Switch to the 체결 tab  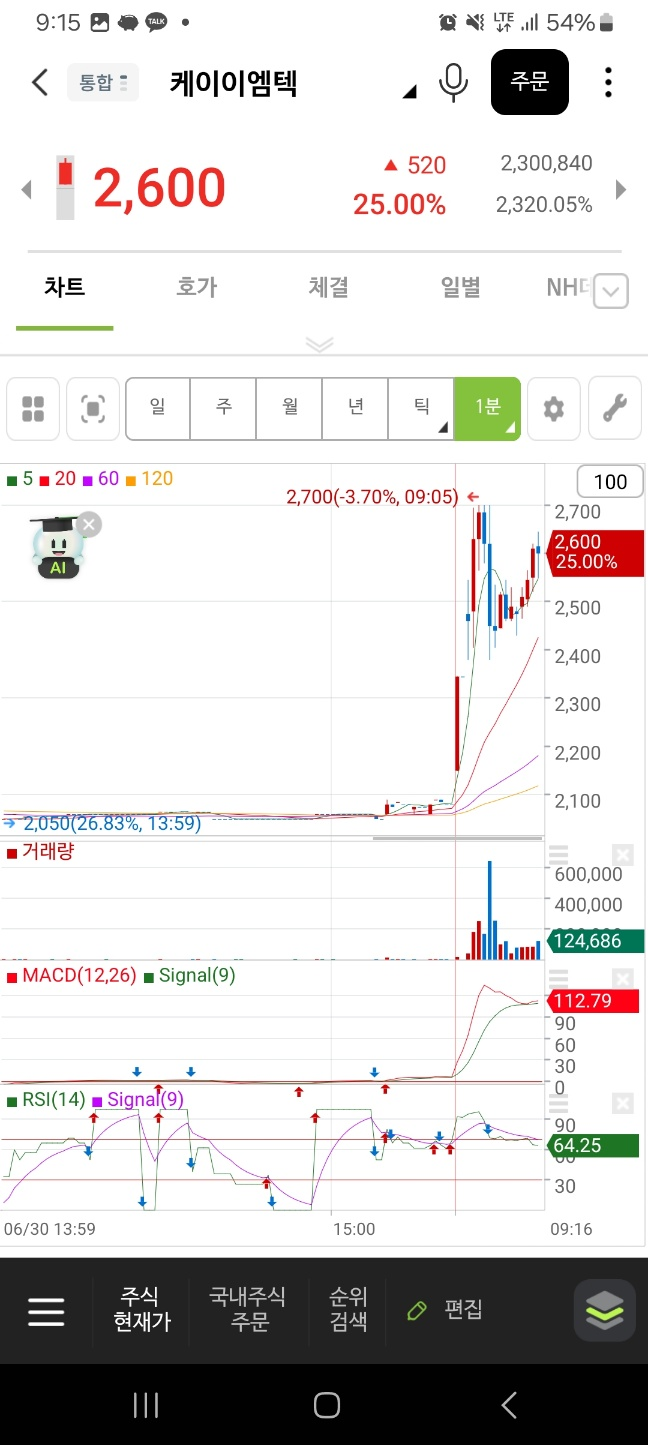coord(328,288)
